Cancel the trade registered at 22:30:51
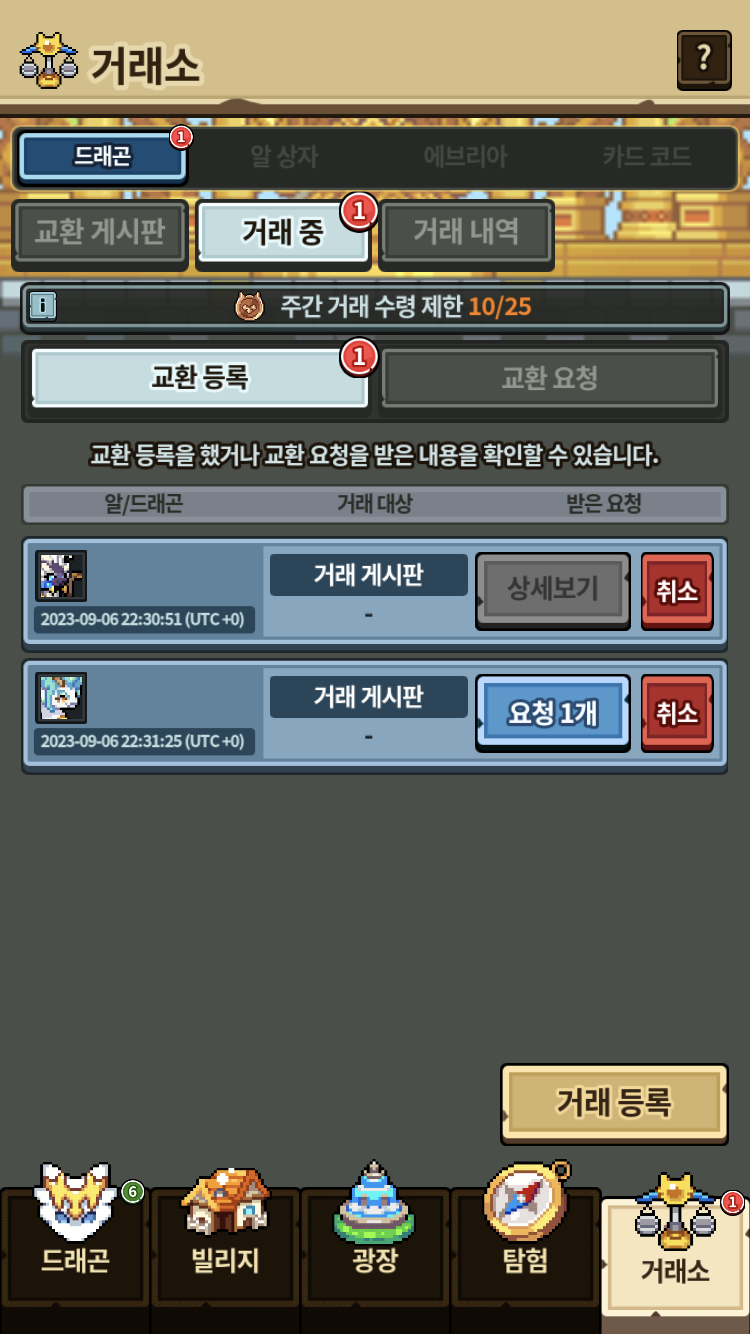Viewport: 750px width, 1334px height. point(677,590)
